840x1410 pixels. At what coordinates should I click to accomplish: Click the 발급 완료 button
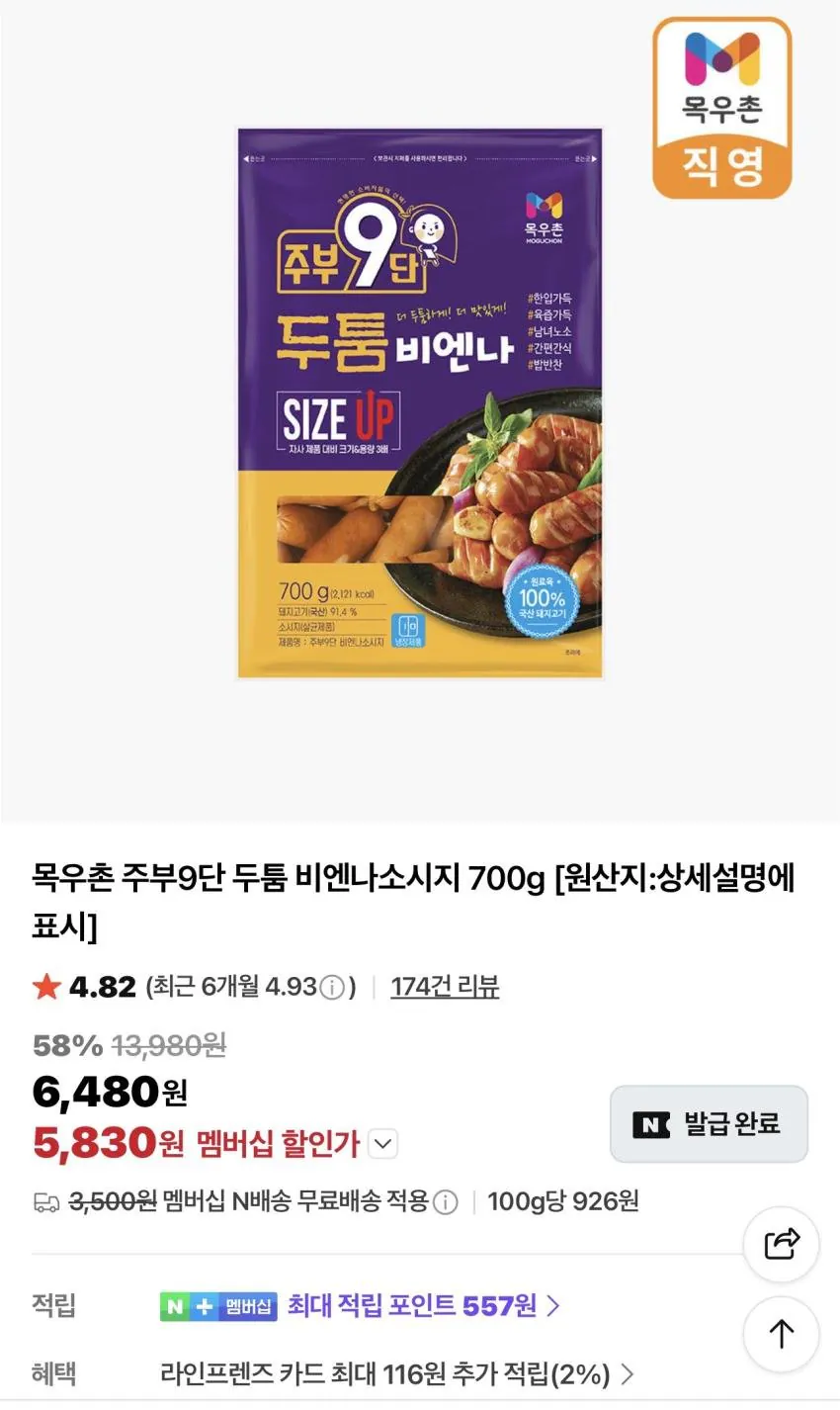[x=709, y=1123]
